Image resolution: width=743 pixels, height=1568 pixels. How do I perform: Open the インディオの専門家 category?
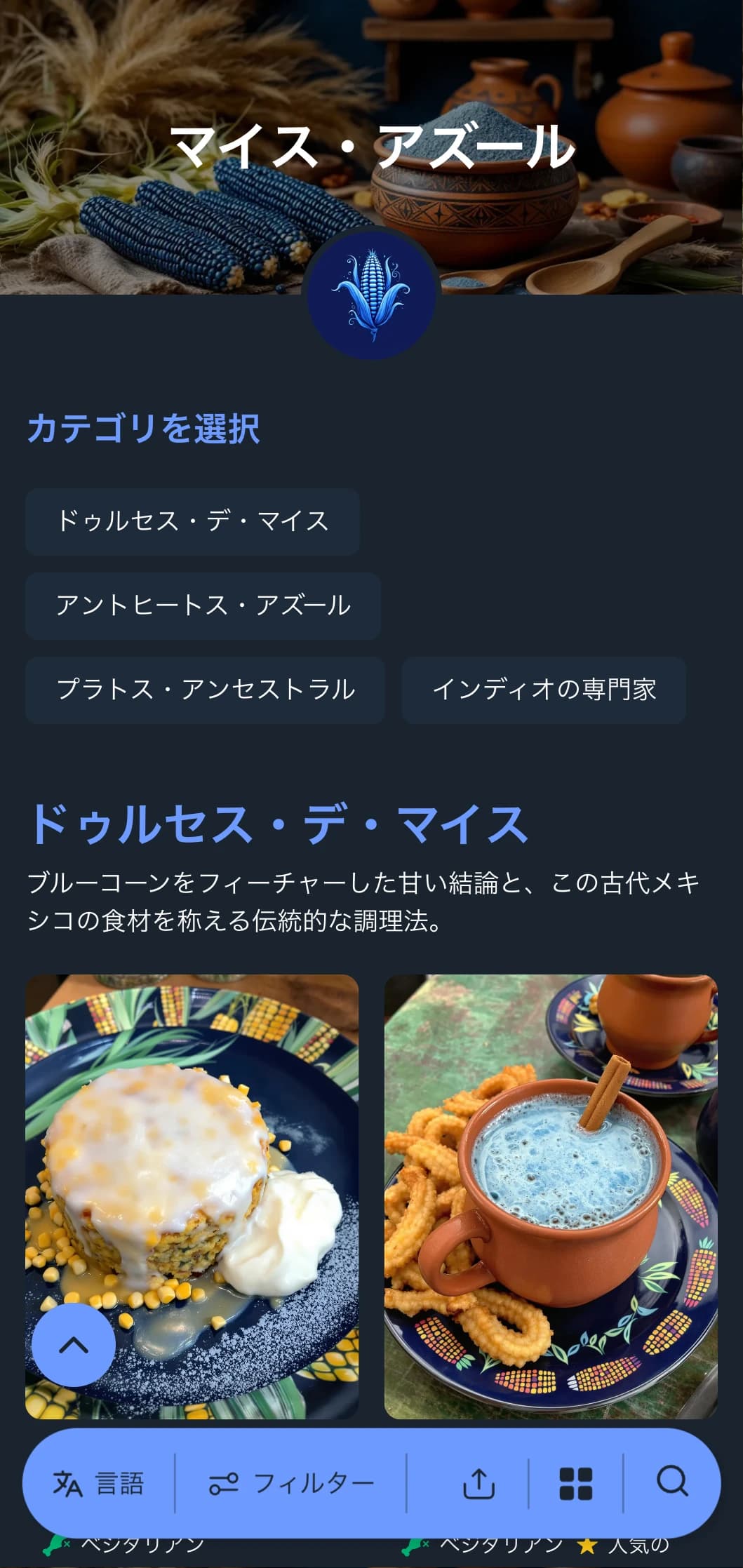coord(543,690)
